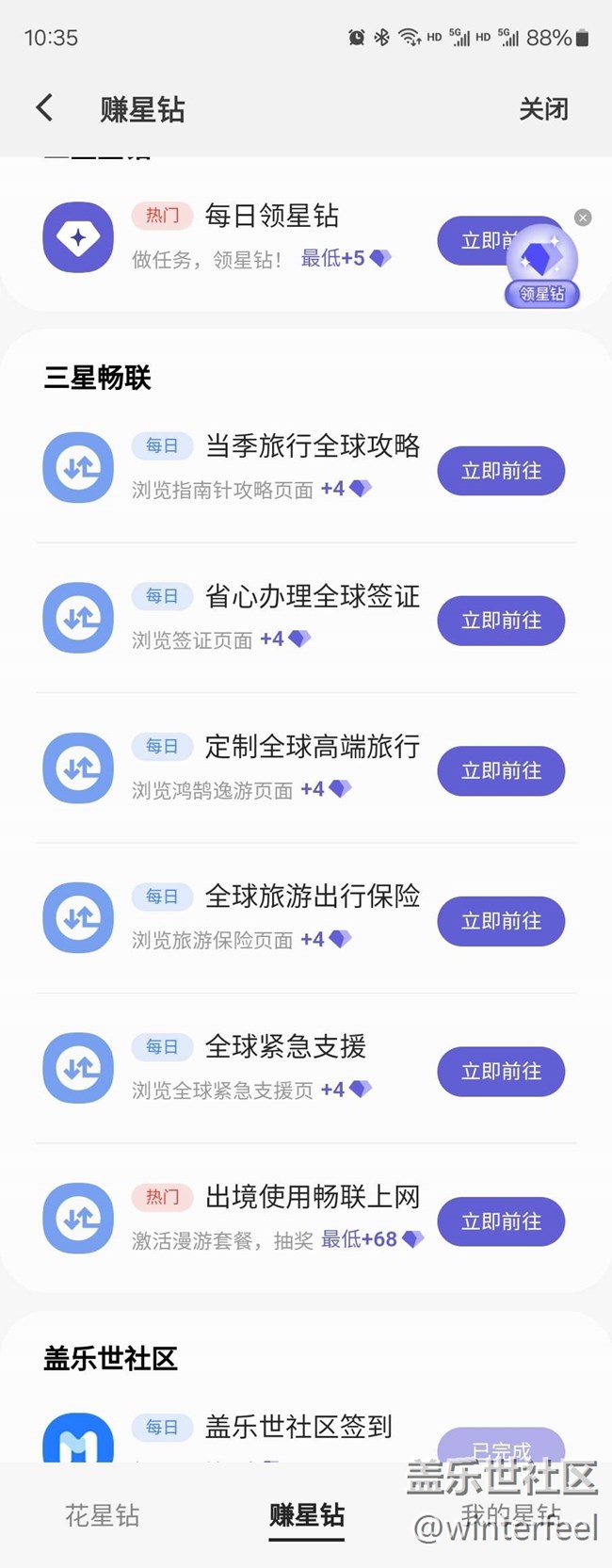Go back using the top-left arrow
This screenshot has height=1568, width=612.
44,108
